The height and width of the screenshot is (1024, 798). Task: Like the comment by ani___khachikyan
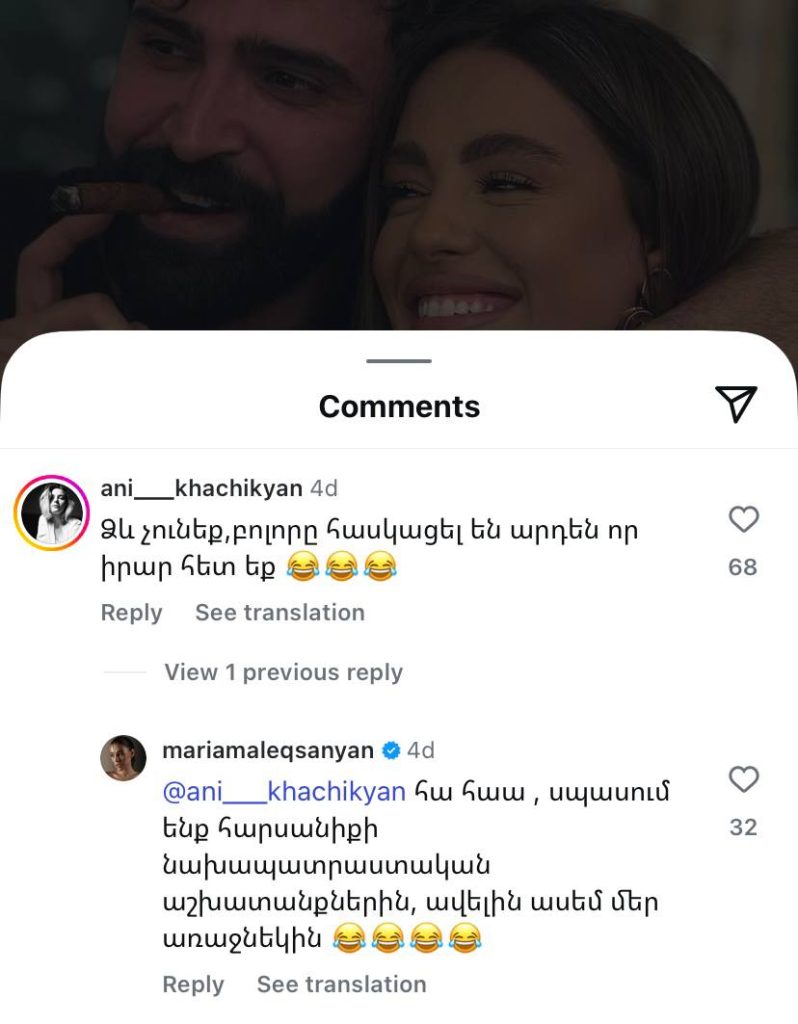[743, 519]
